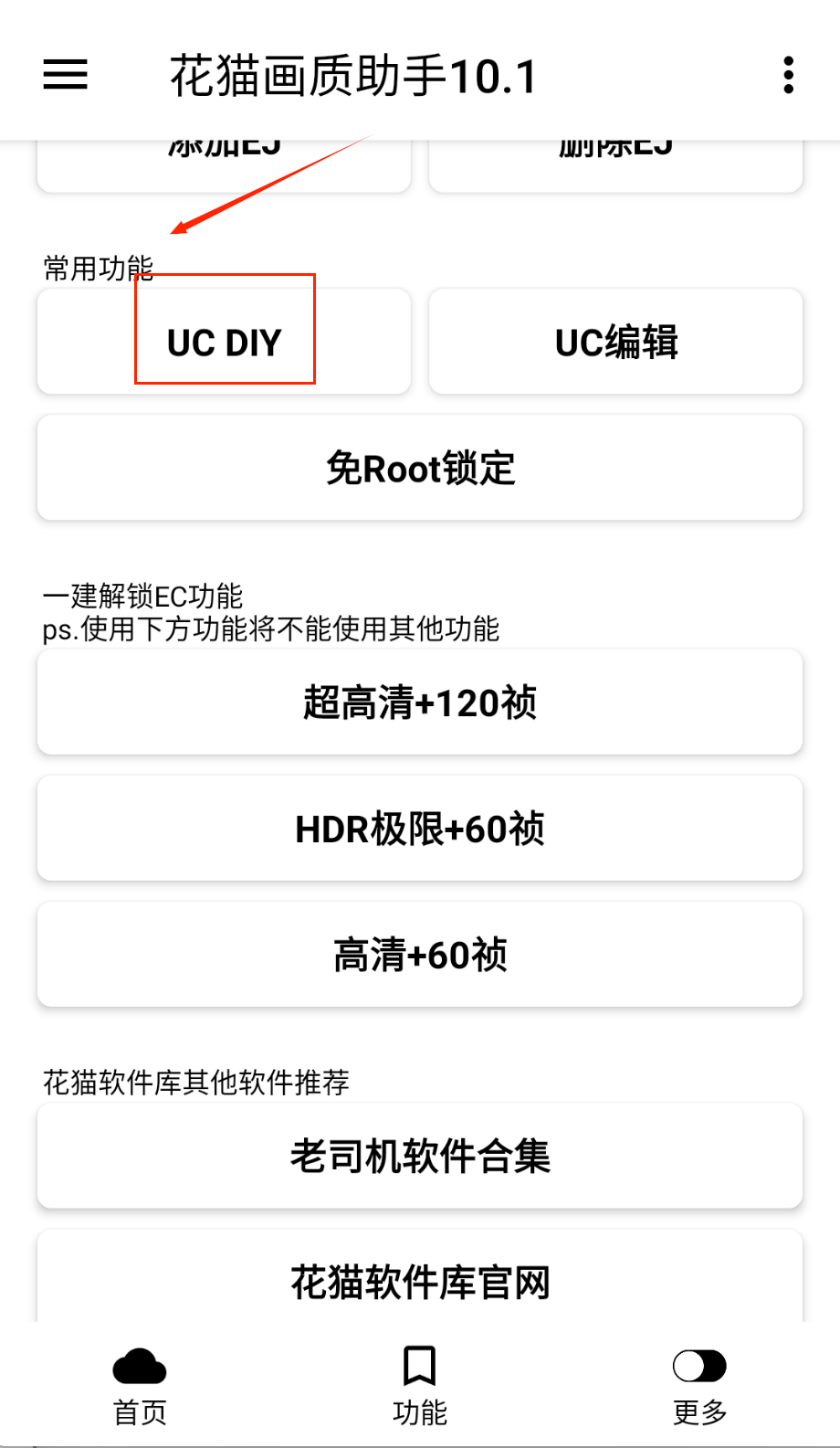Switch to the 功能 tab
The image size is (840, 1448).
[x=420, y=1386]
